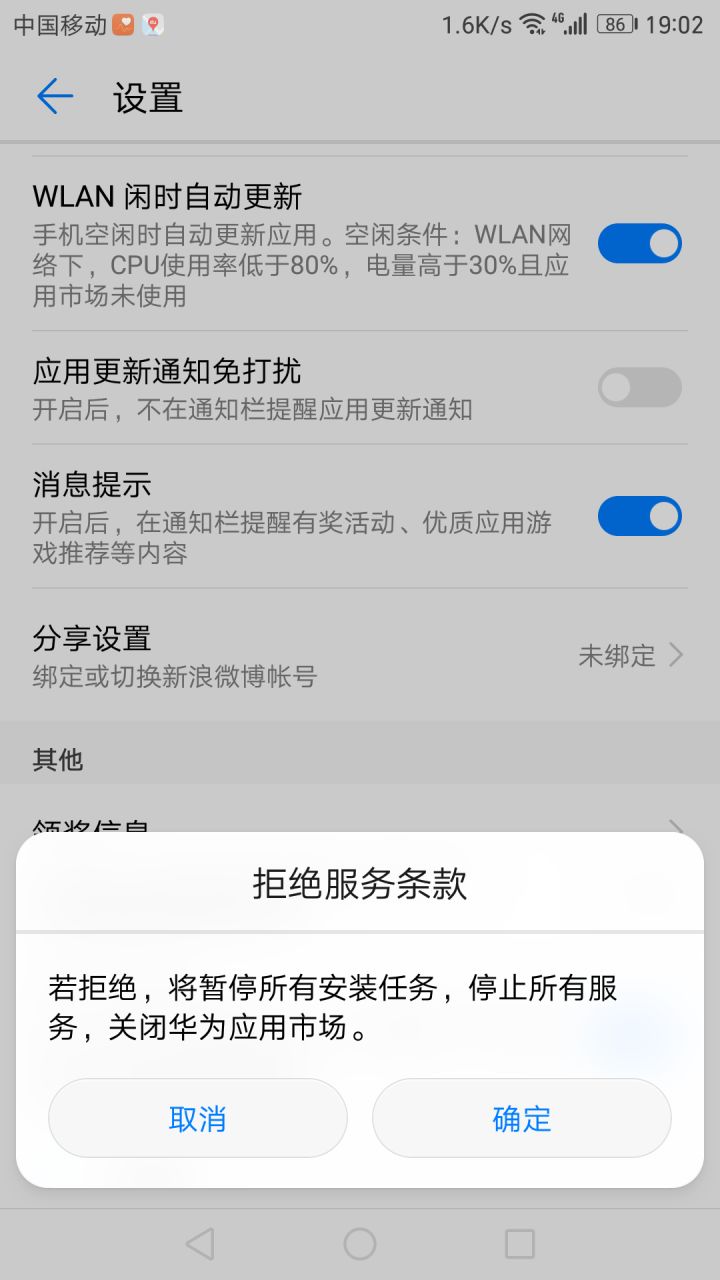Tap the Back triangle in navigation bar
Screen dimensions: 720x1280
(x=199, y=1244)
